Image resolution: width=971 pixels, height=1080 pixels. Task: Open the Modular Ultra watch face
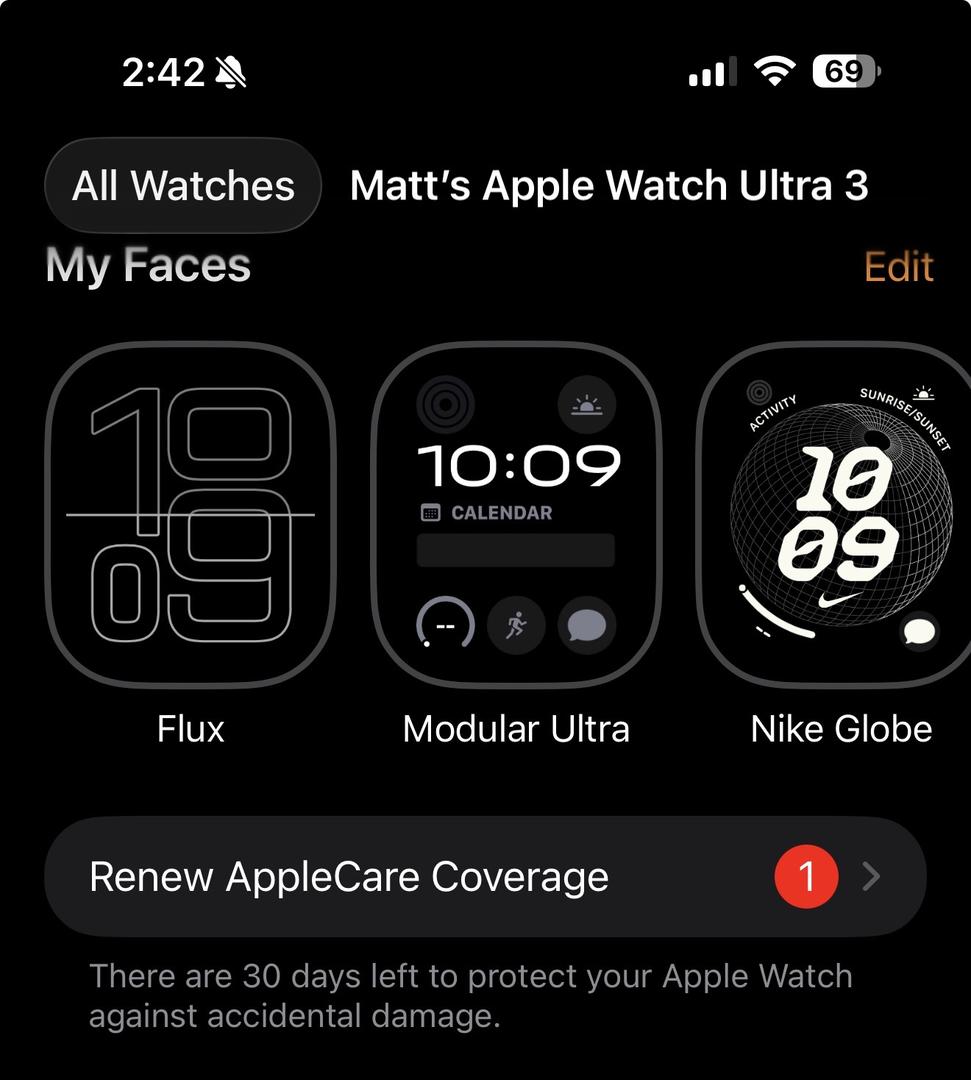tap(516, 515)
